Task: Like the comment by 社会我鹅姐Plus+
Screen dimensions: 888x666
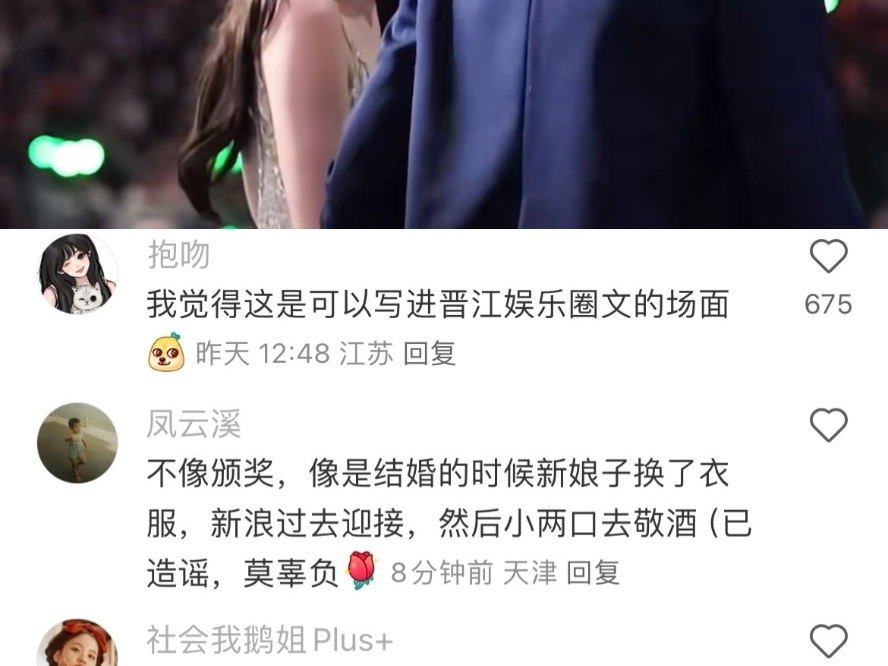Action: [828, 641]
